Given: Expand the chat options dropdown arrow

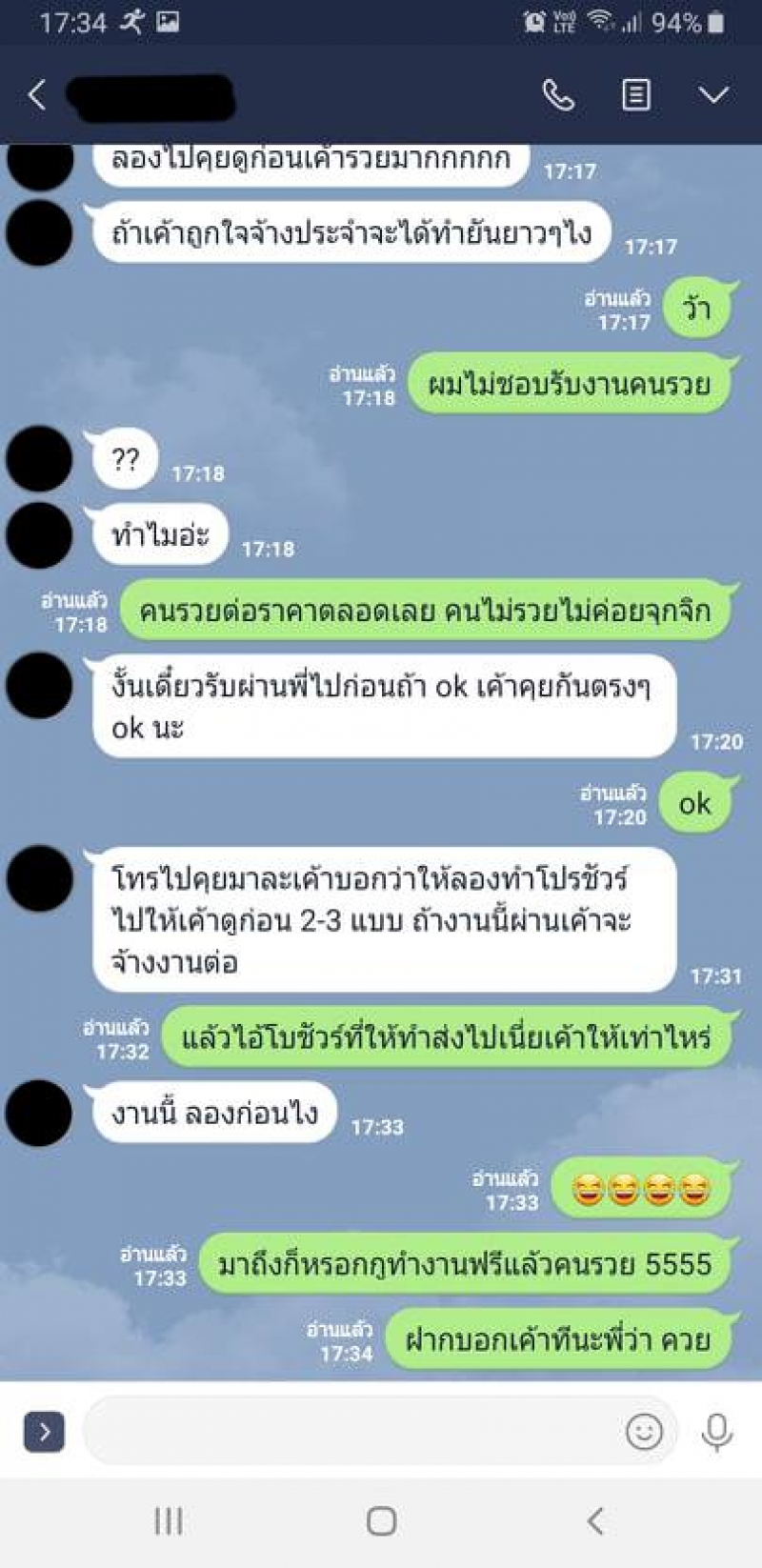Looking at the screenshot, I should coord(713,95).
